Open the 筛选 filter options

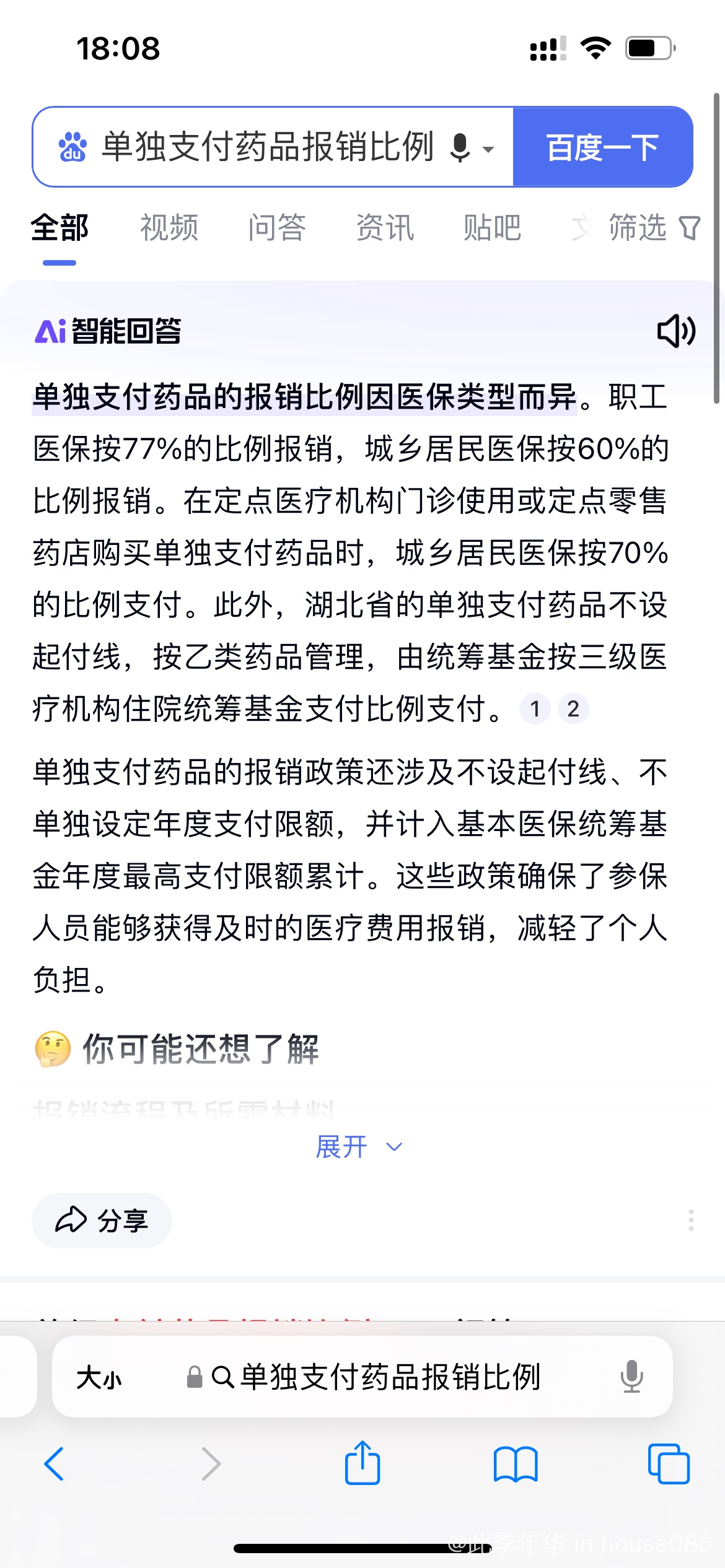tap(654, 227)
